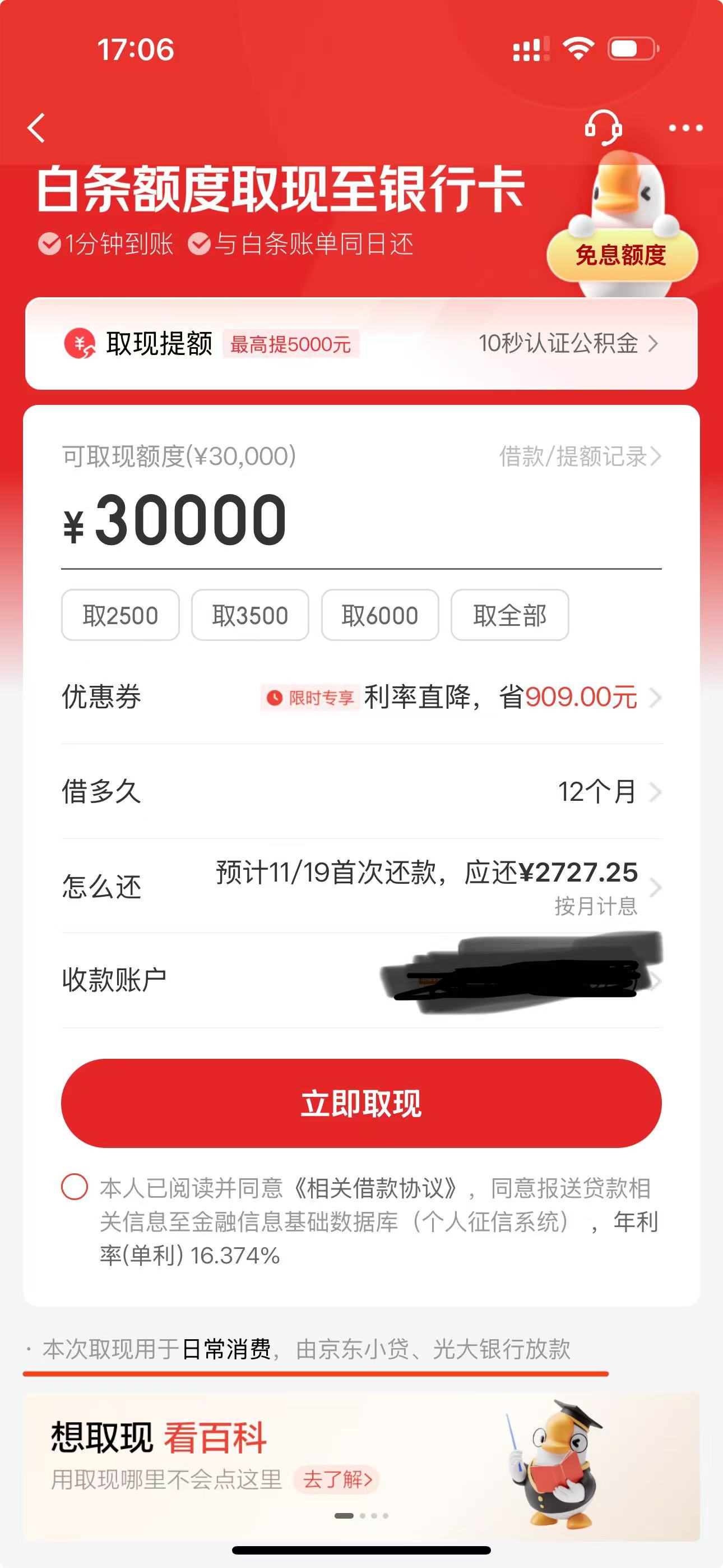Edit the ¥30000 withdrawal amount field
This screenshot has width=723, height=1568.
pos(361,520)
